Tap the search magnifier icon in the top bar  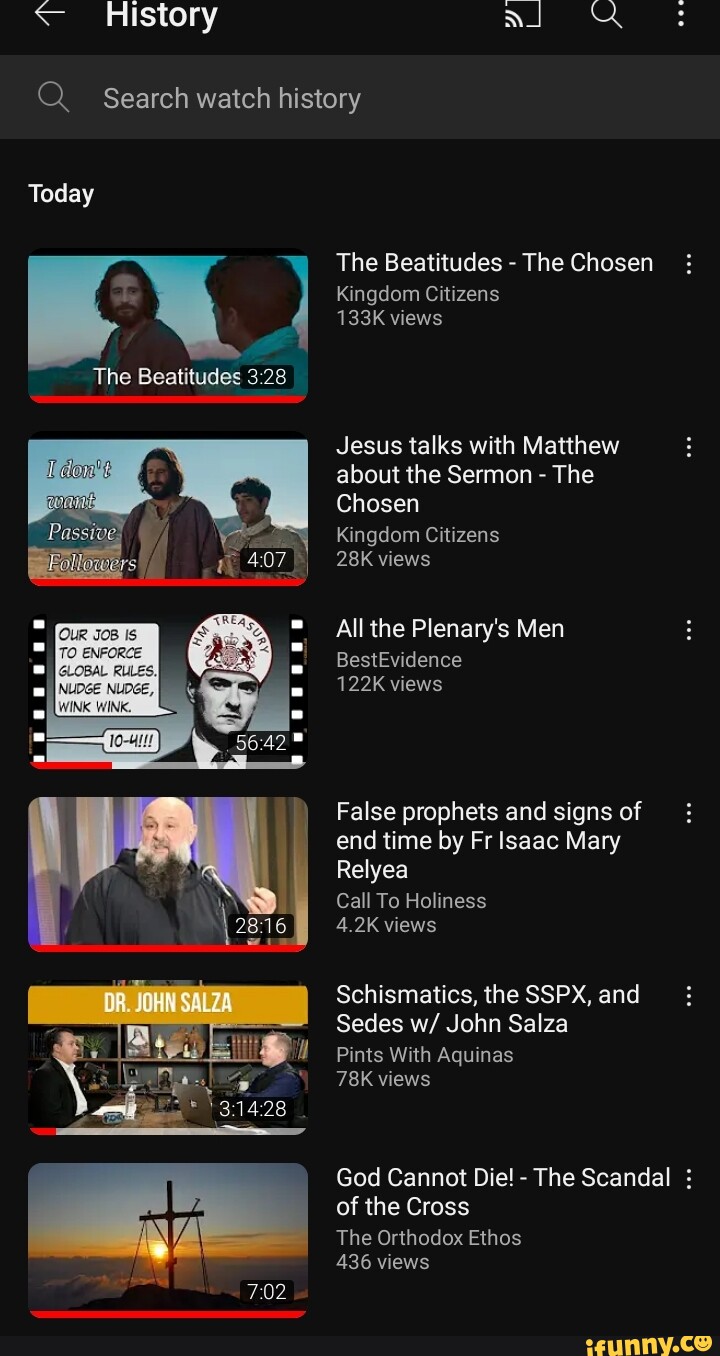605,15
